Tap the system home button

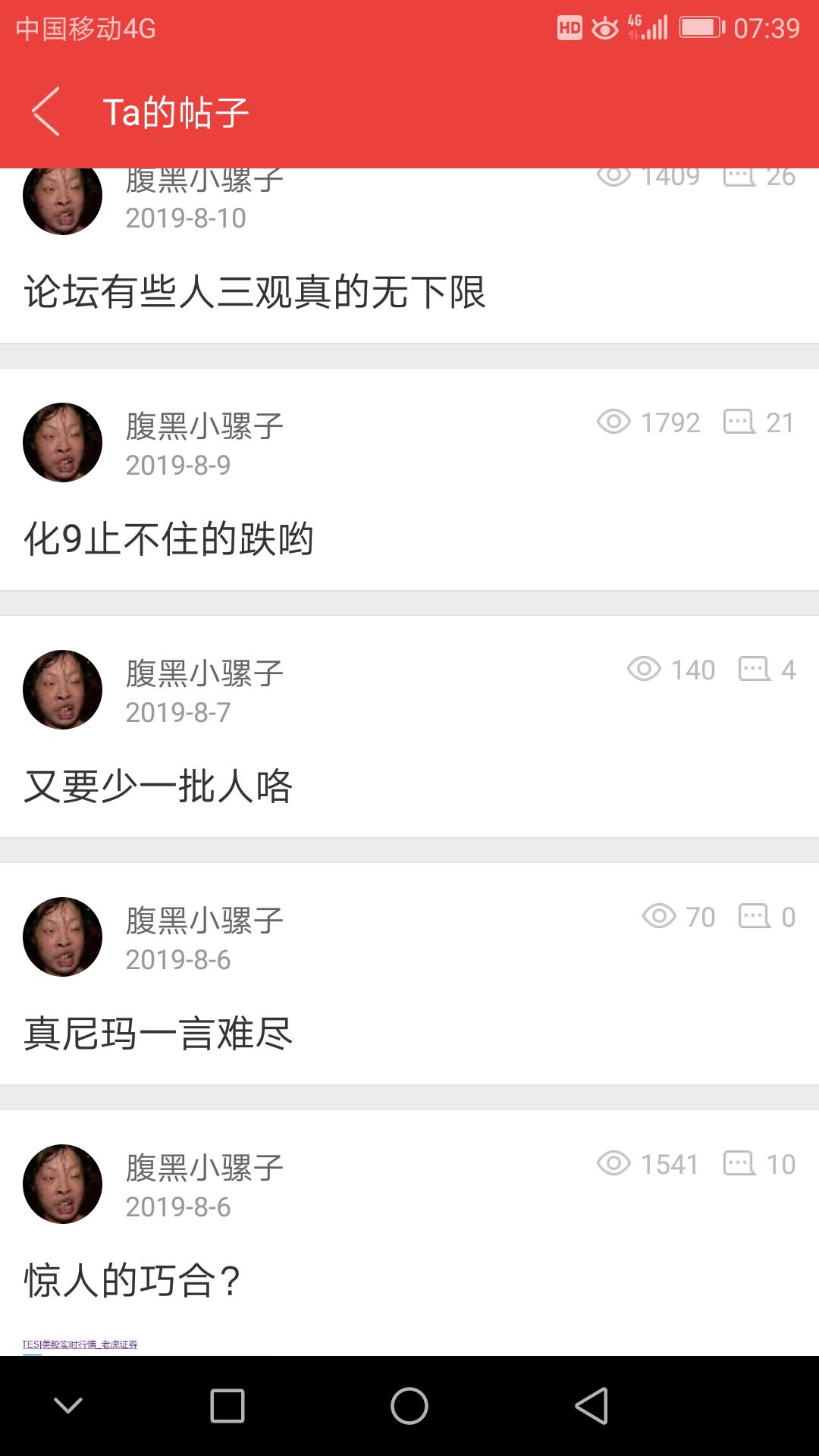pos(409,1406)
